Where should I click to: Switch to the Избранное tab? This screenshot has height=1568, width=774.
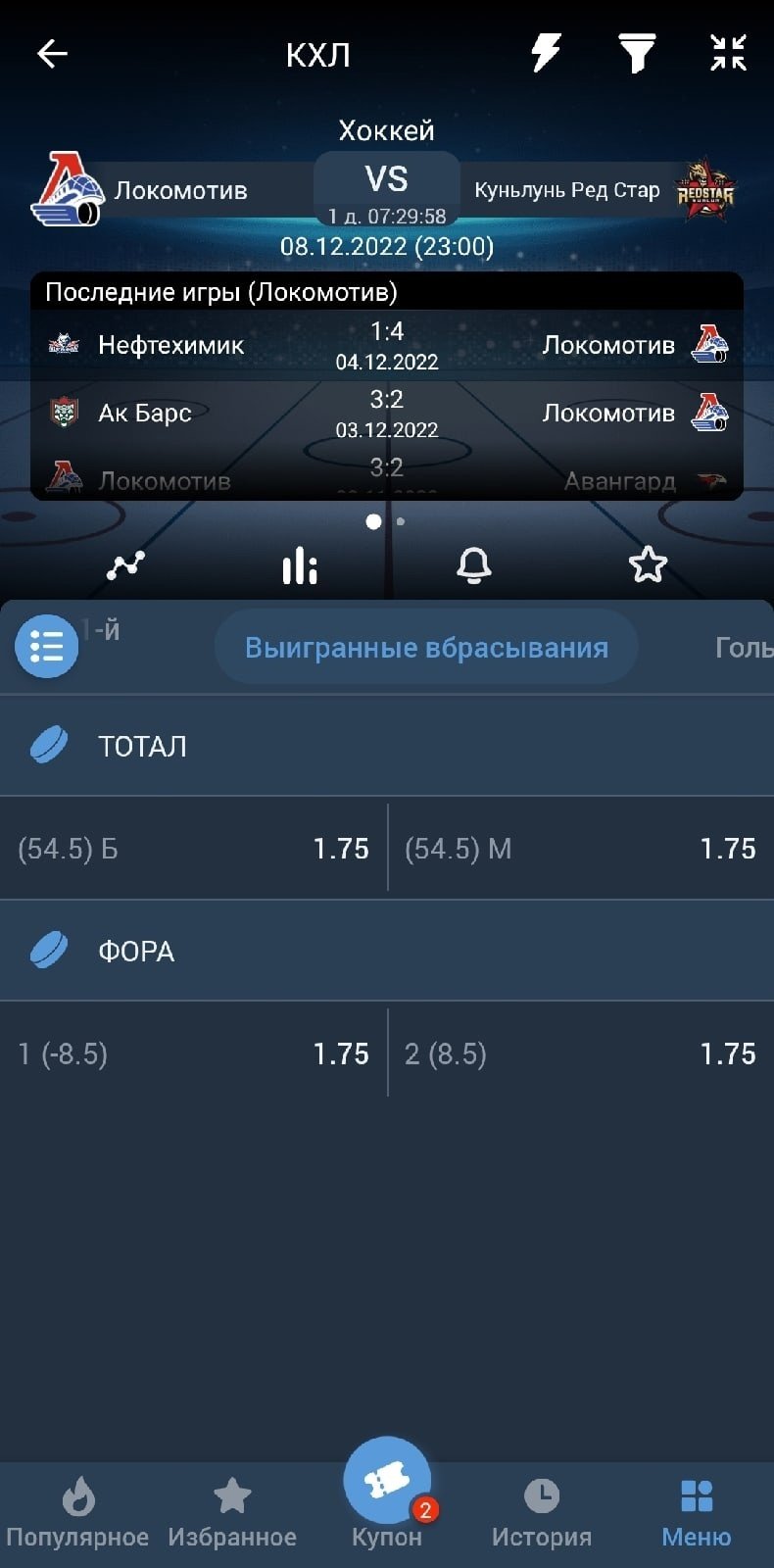coord(232,1512)
